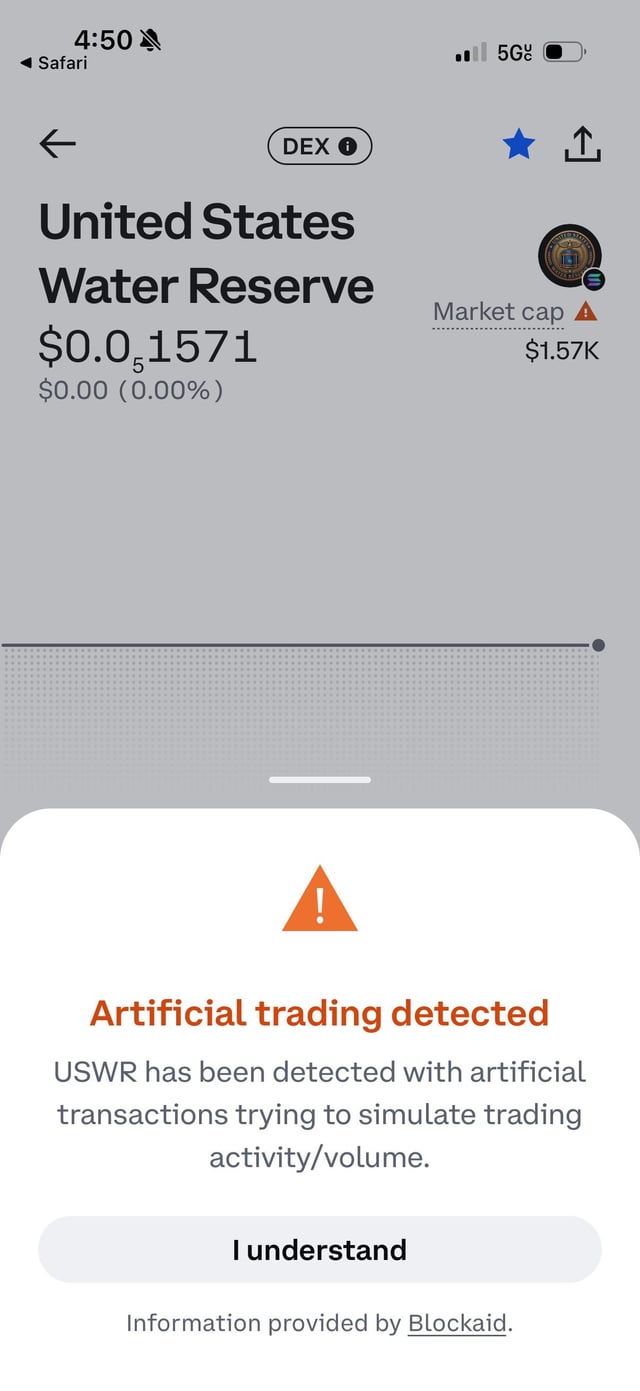Image resolution: width=640 pixels, height=1391 pixels.
Task: Tap the I understand button
Action: click(320, 1249)
